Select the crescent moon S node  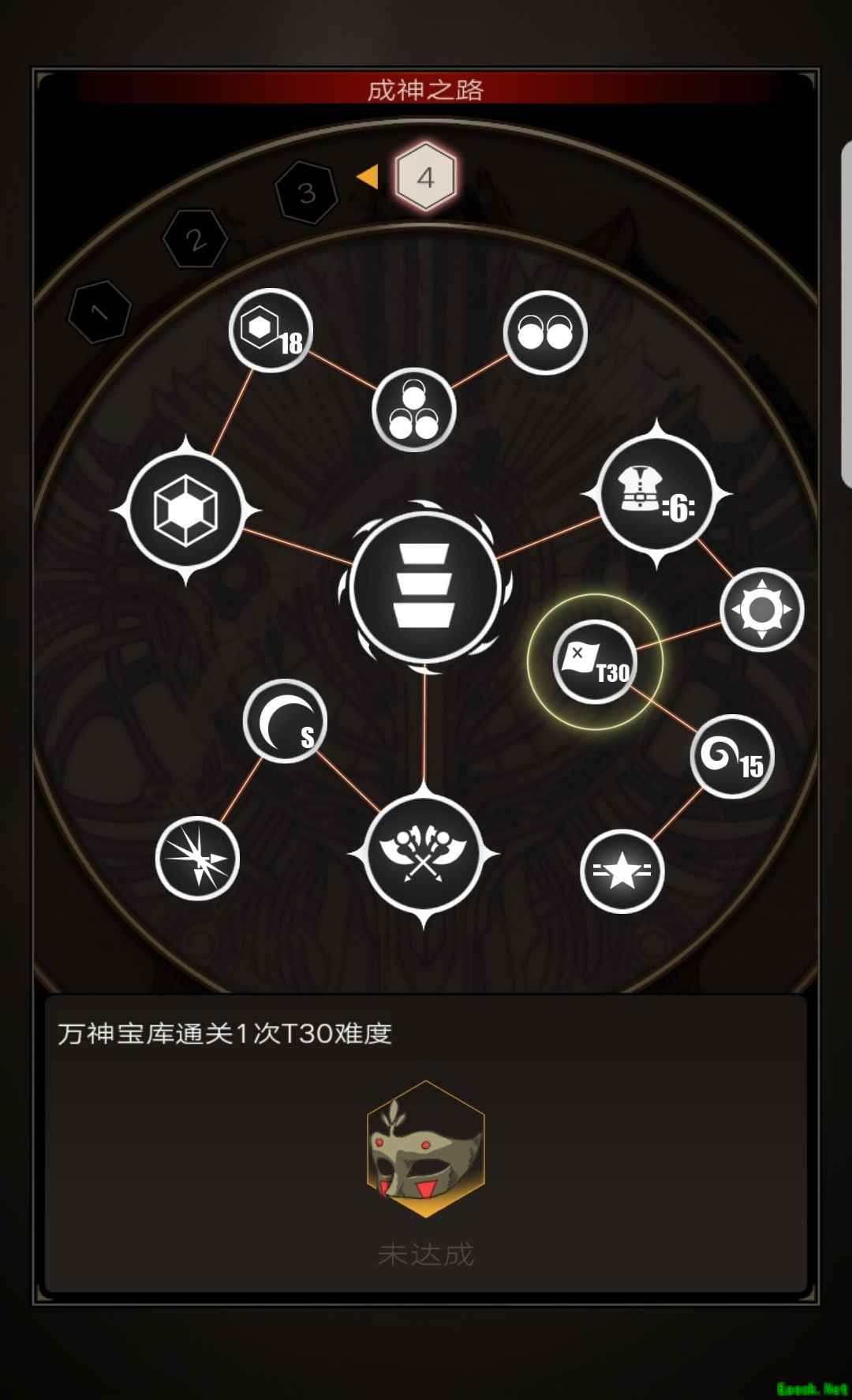click(285, 721)
